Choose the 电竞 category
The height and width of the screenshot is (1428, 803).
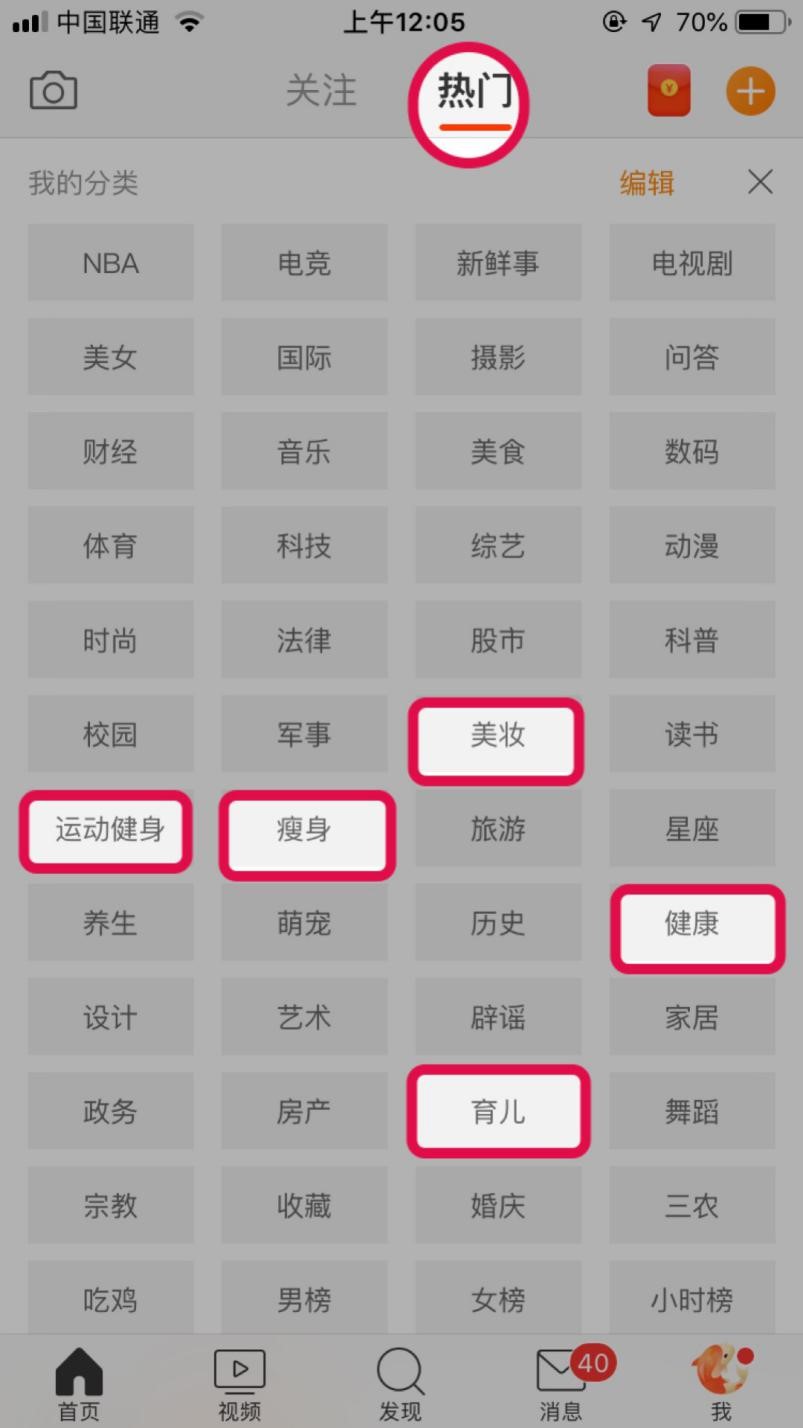(x=304, y=263)
